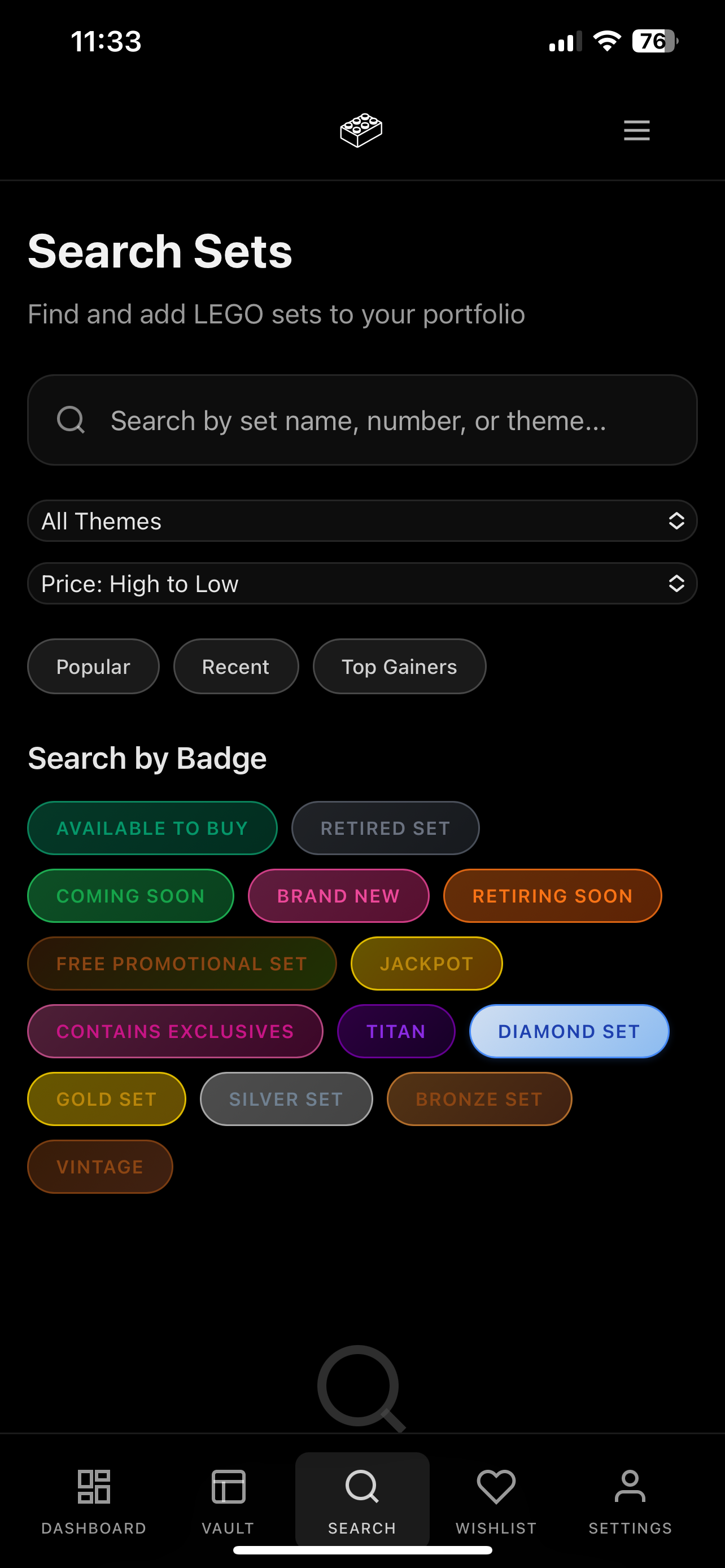This screenshot has width=725, height=1568.
Task: Select the GOLD SET color-coded badge
Action: [x=106, y=1099]
